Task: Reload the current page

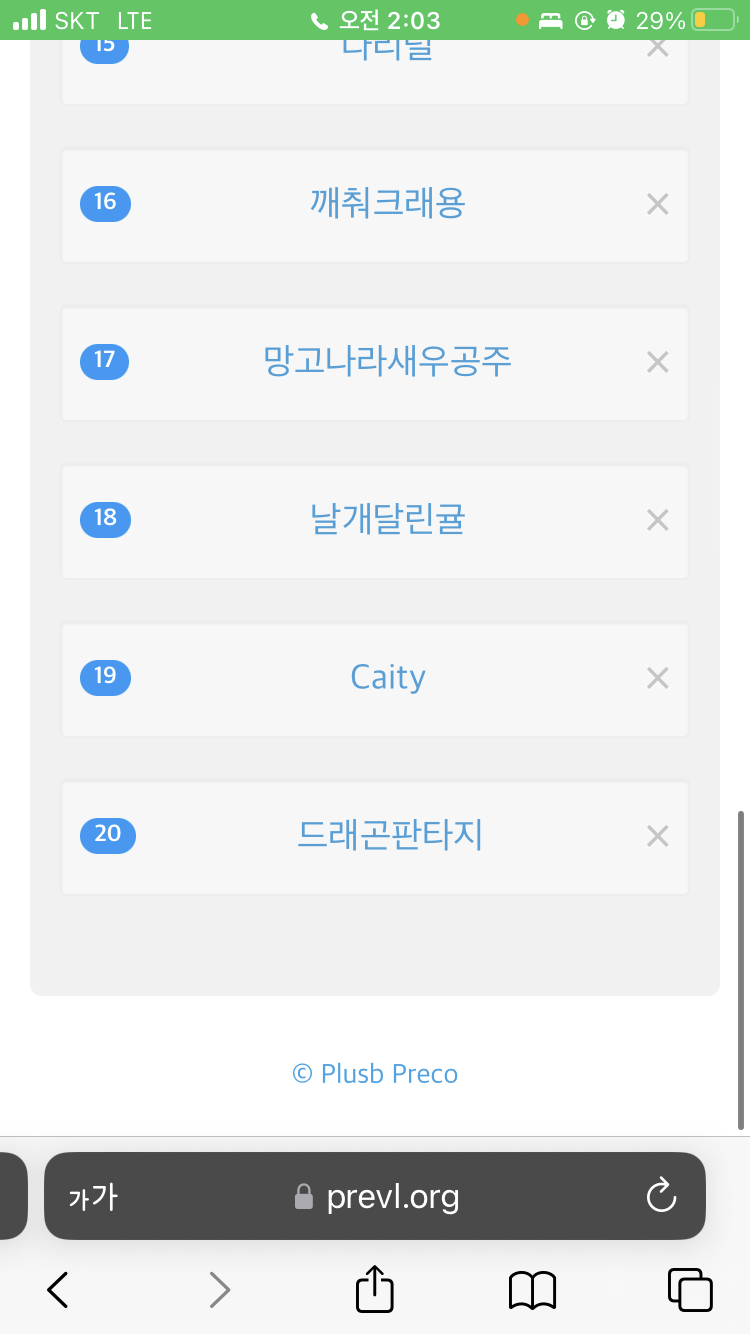Action: pos(661,1196)
